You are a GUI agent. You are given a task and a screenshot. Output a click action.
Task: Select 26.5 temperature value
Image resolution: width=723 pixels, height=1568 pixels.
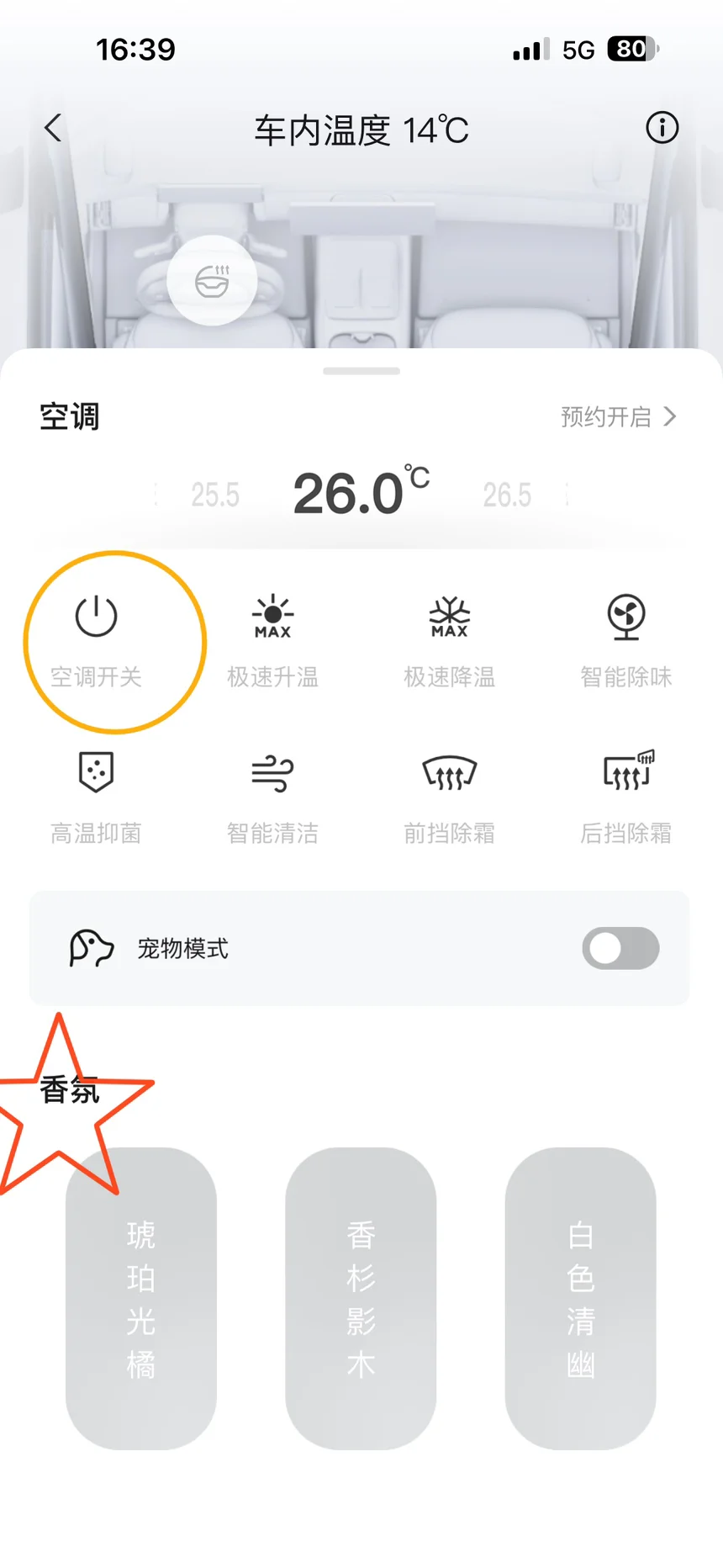[x=507, y=495]
